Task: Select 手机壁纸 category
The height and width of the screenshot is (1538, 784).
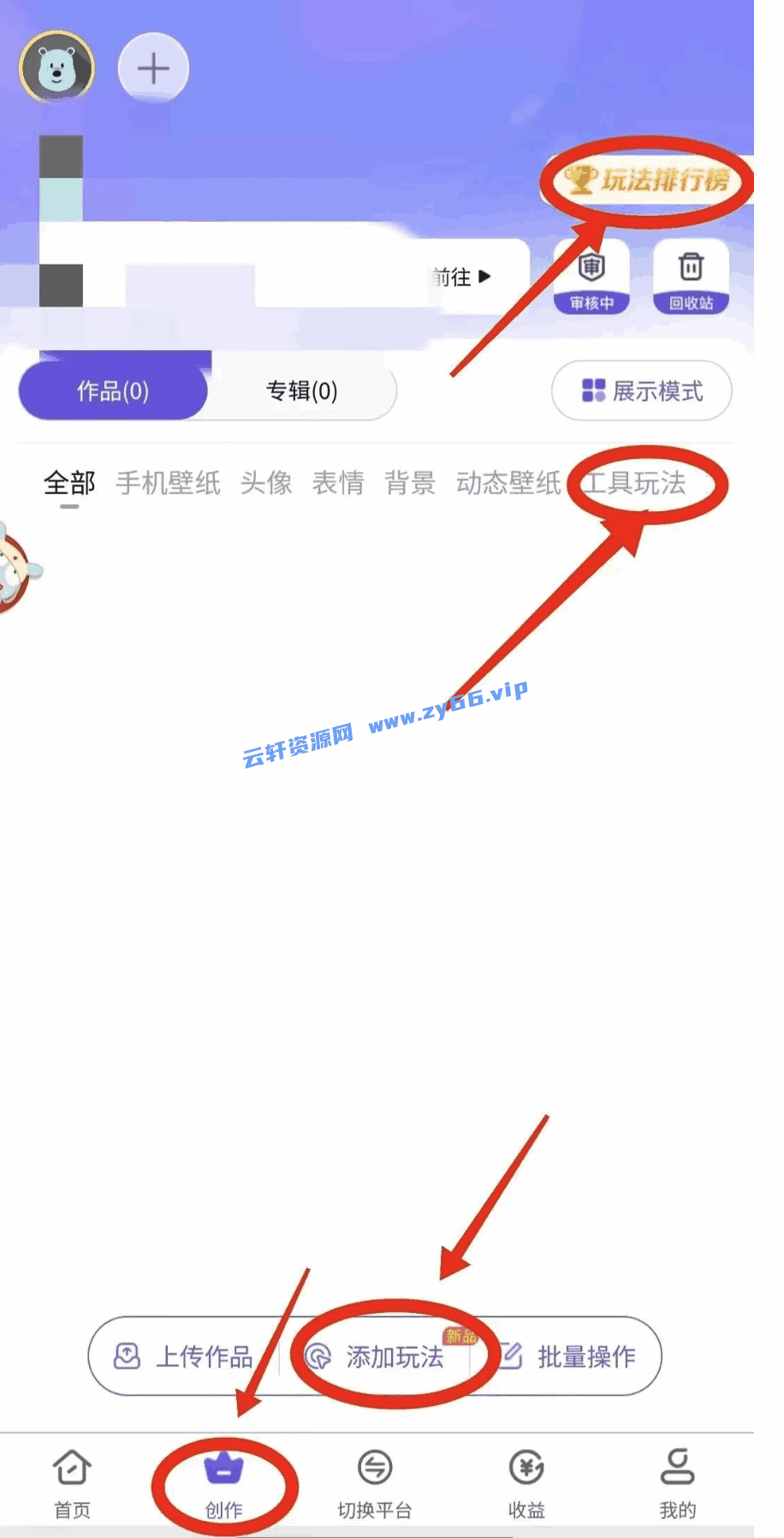Action: click(x=168, y=483)
